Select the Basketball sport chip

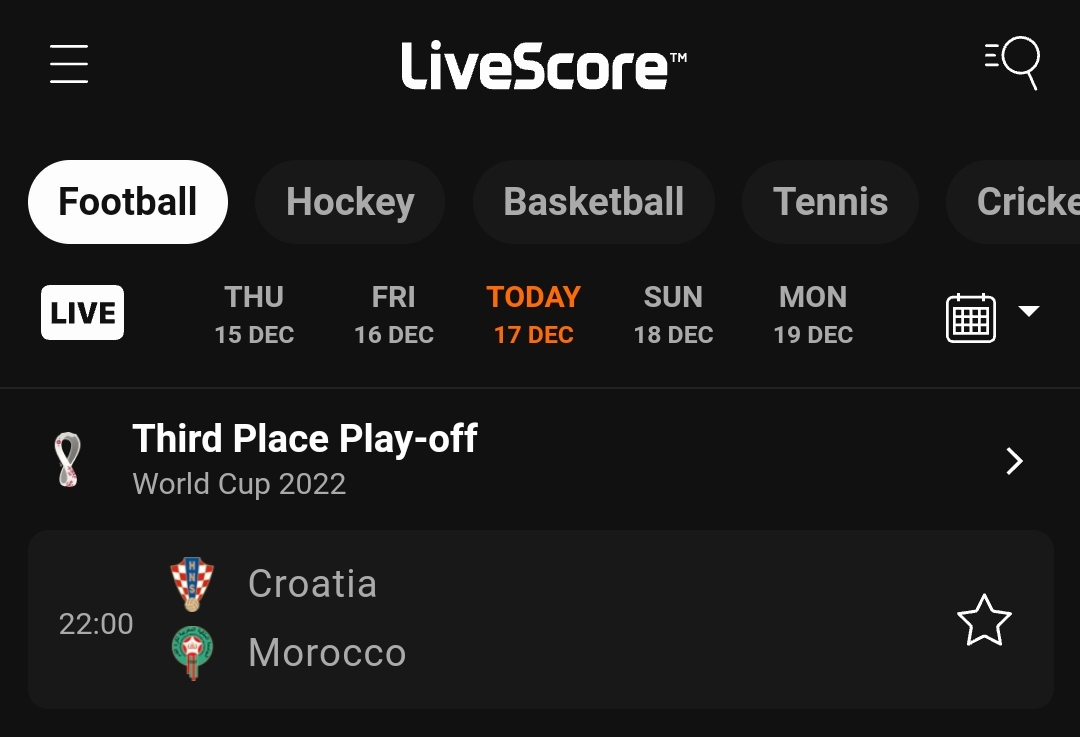(593, 202)
